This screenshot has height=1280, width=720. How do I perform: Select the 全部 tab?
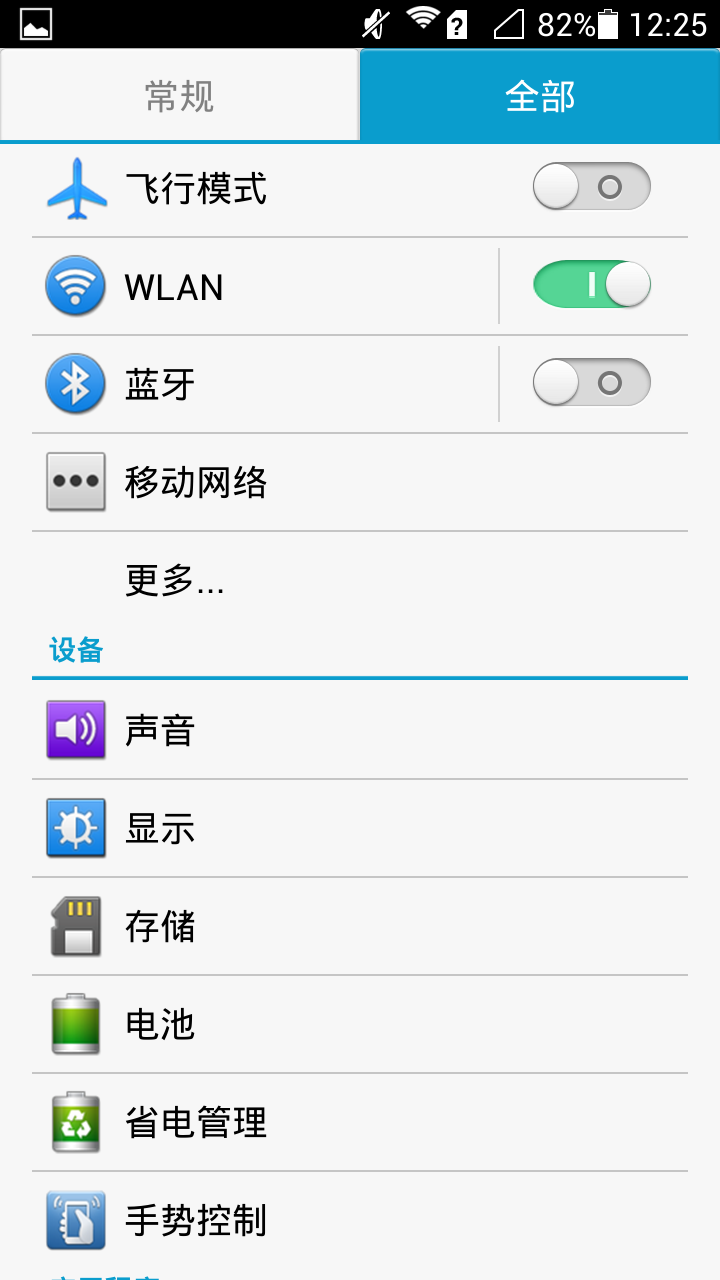click(x=540, y=96)
